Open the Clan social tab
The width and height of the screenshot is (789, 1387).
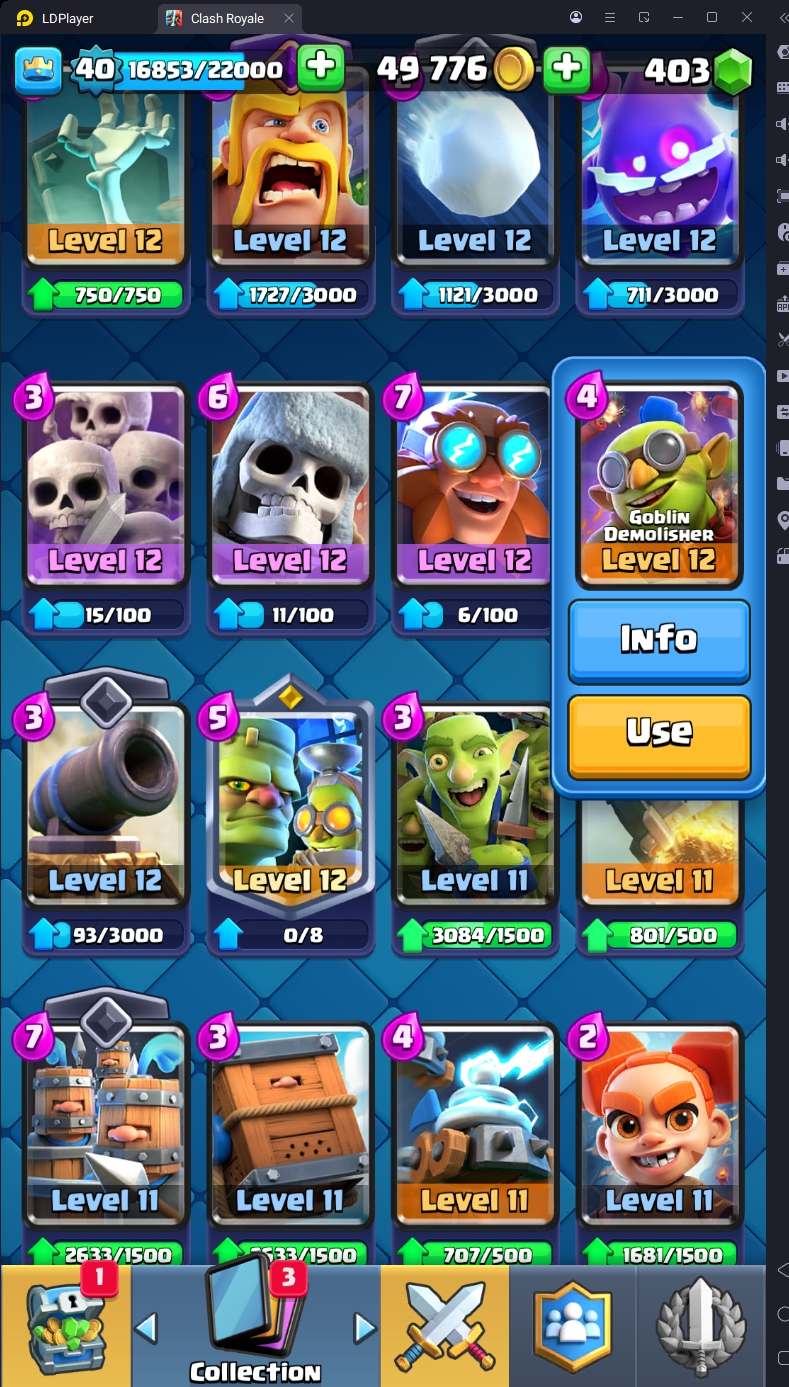pyautogui.click(x=573, y=1326)
